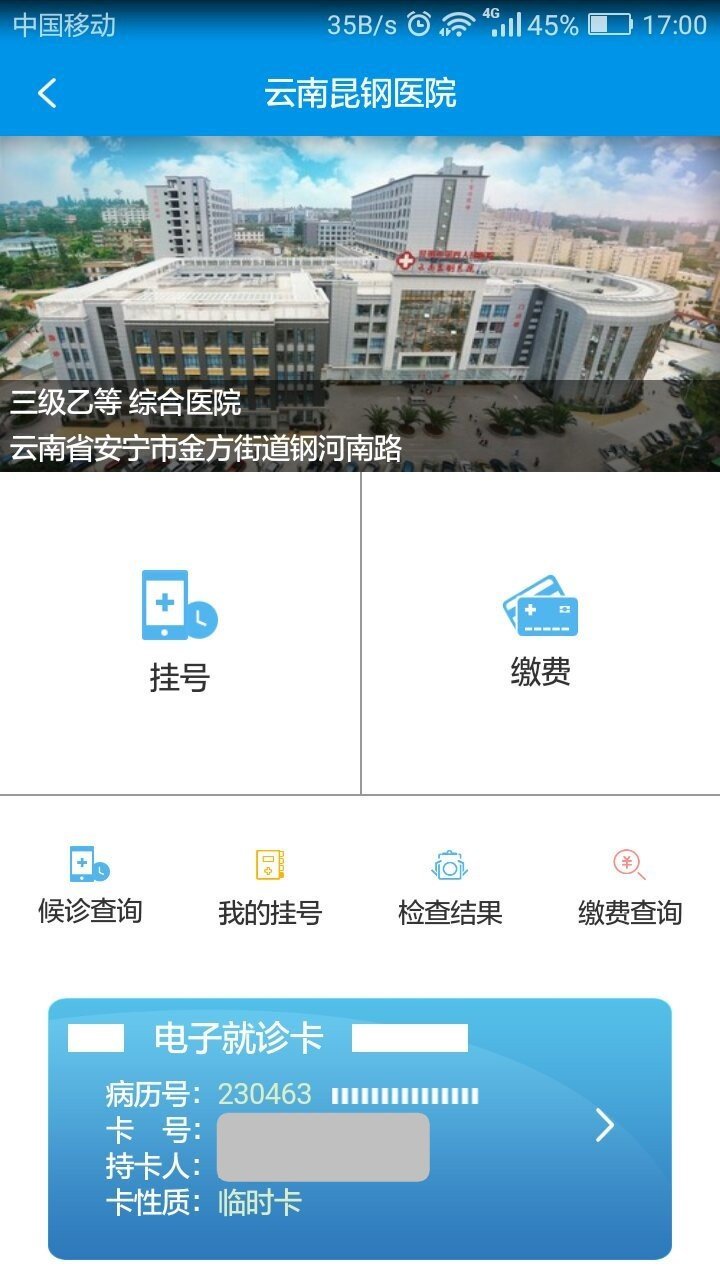
Task: View the hospital building photo
Action: click(x=360, y=270)
